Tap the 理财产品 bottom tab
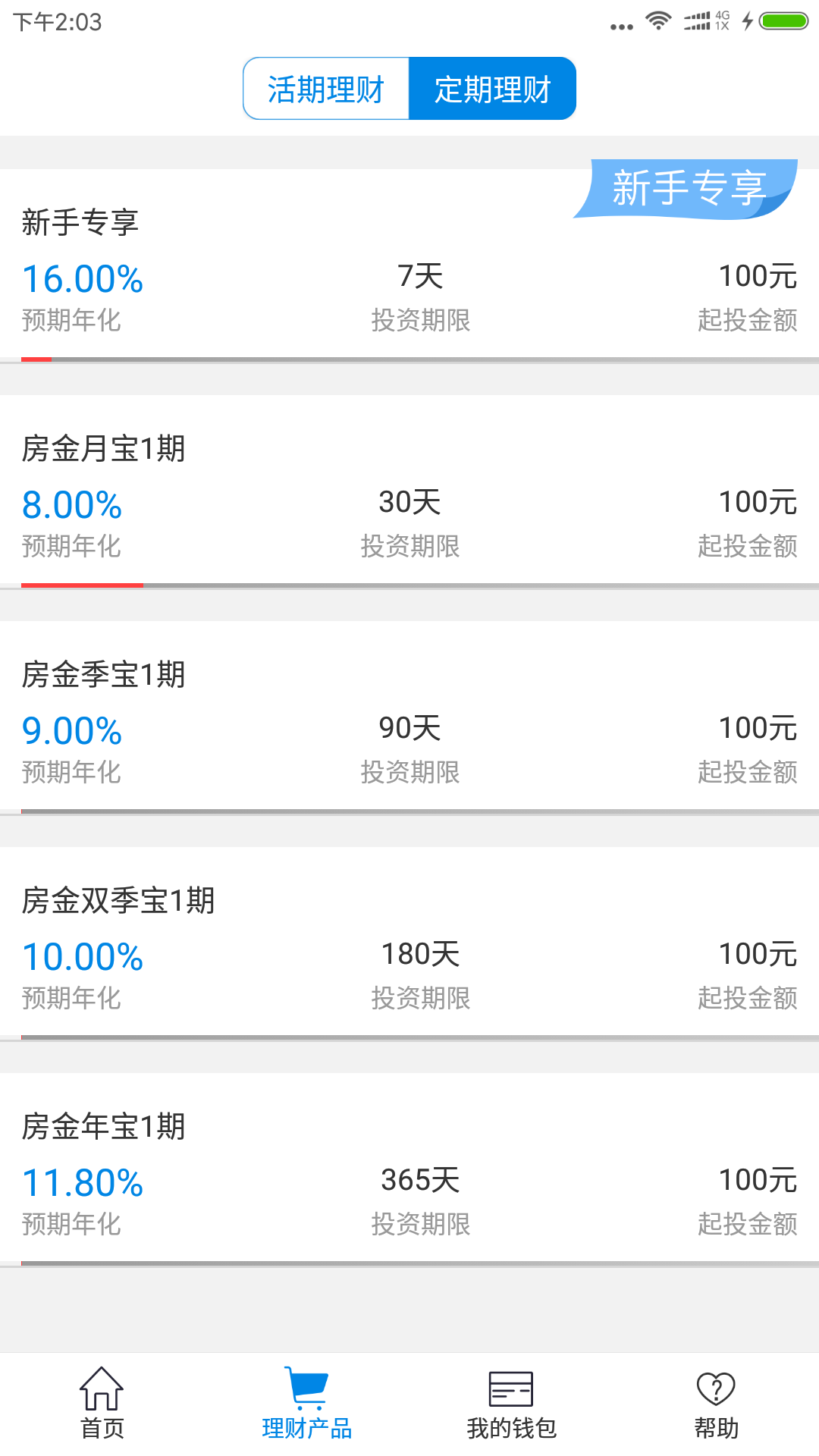The height and width of the screenshot is (1456, 819). 307,1404
